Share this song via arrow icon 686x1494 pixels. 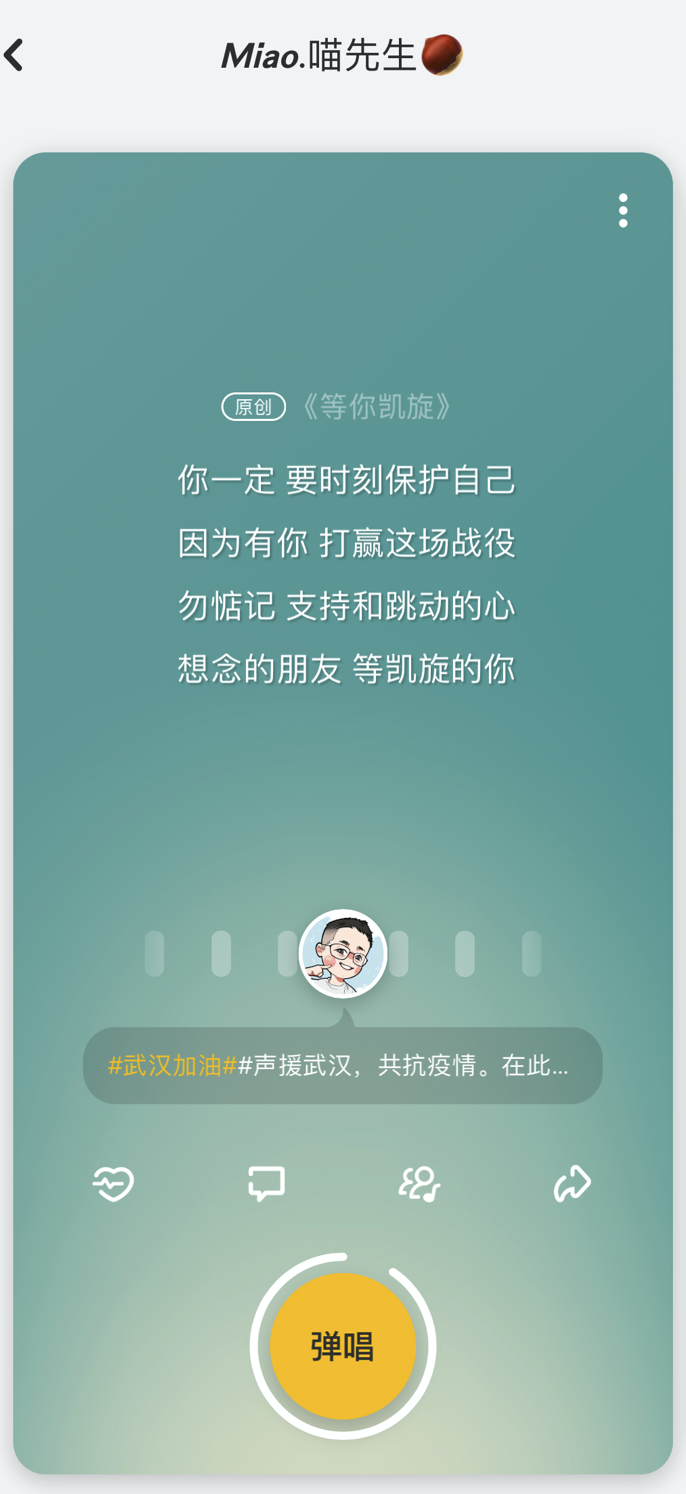572,1184
